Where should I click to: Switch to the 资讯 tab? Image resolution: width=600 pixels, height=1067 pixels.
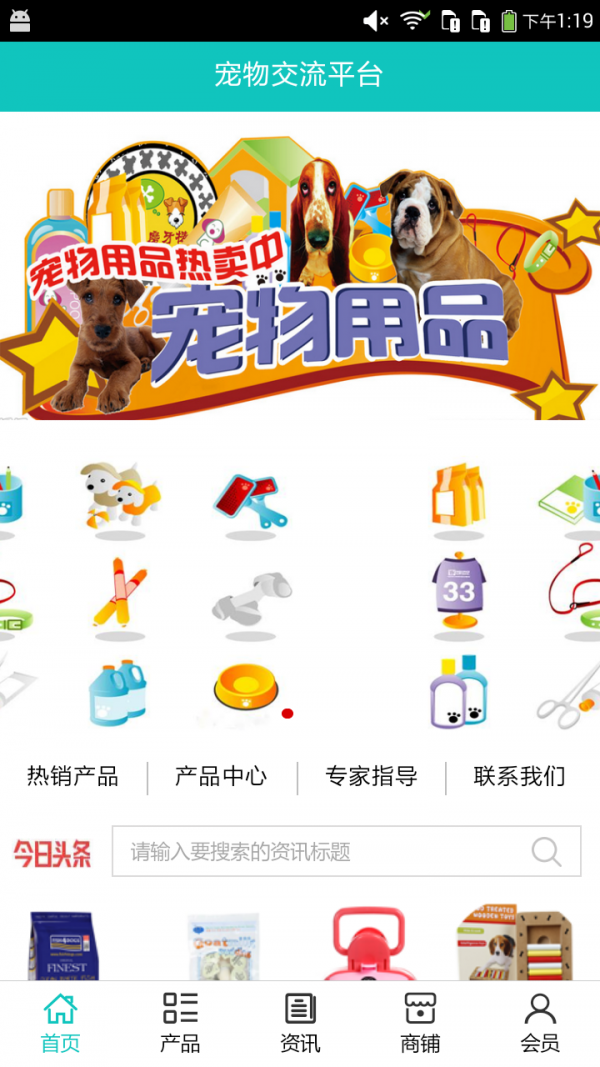300,1023
